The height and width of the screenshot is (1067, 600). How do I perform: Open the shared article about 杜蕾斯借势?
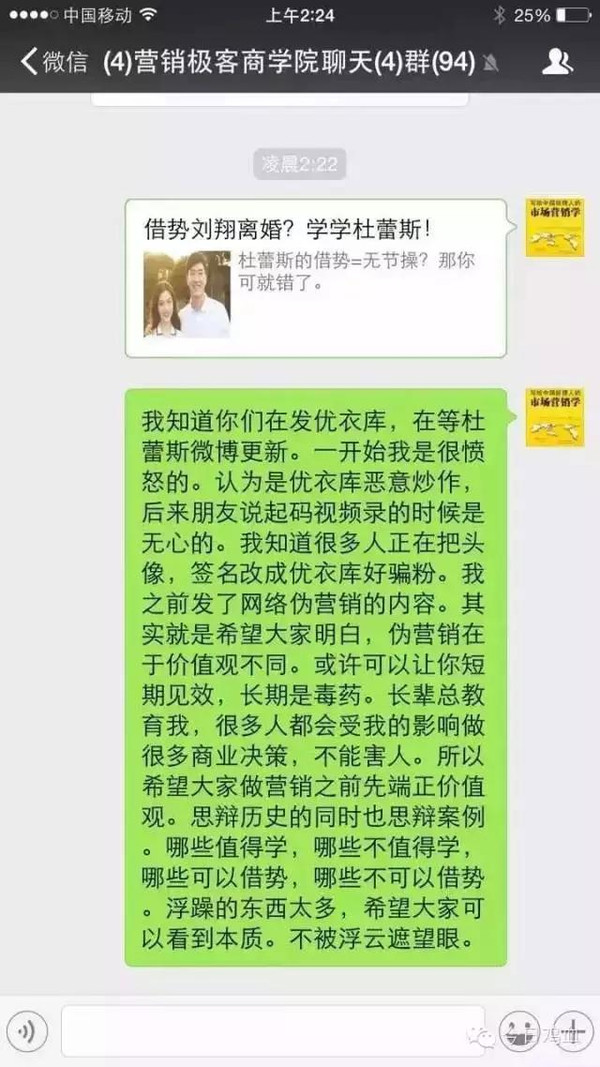click(316, 278)
